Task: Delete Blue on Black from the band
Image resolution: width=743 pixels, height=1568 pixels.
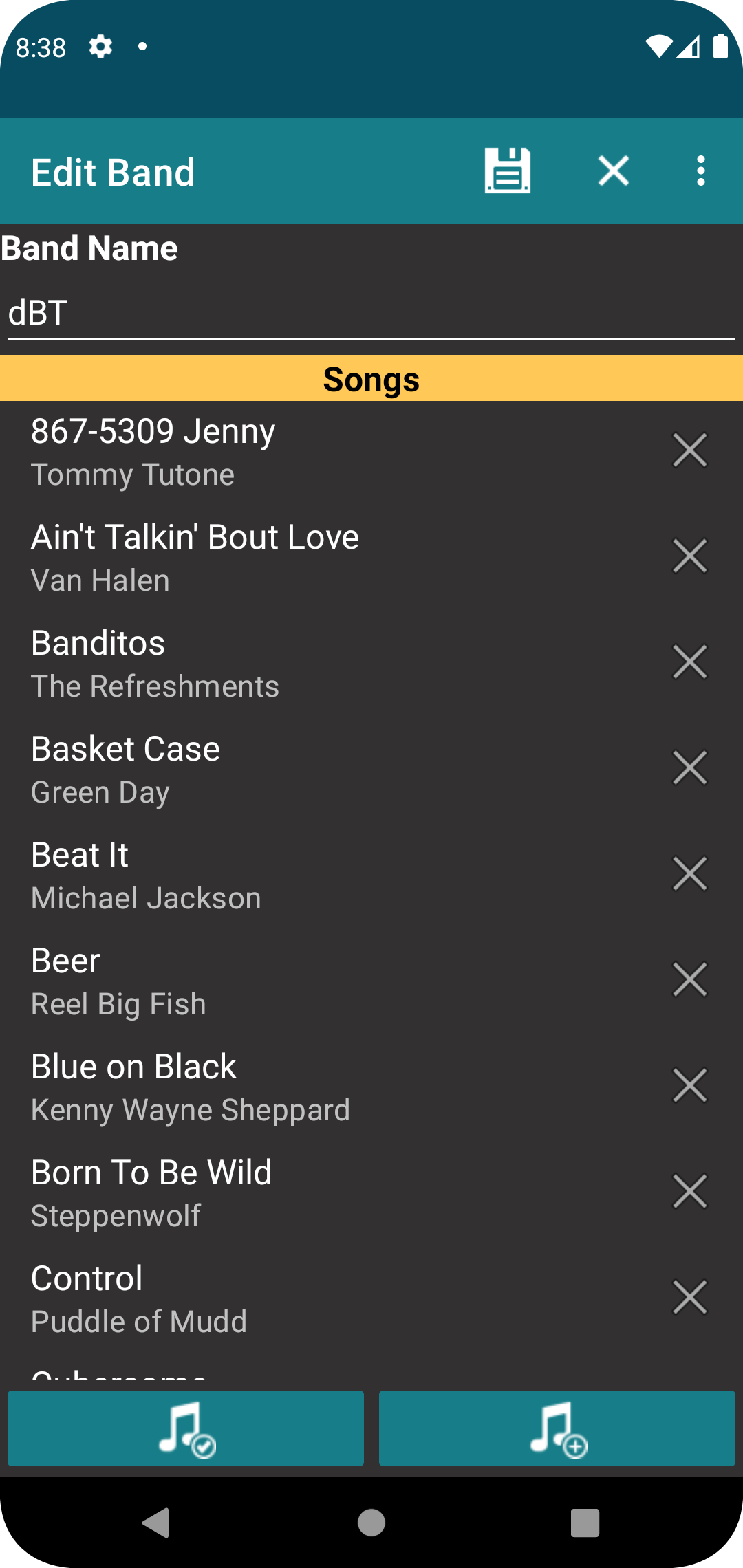Action: point(690,1085)
